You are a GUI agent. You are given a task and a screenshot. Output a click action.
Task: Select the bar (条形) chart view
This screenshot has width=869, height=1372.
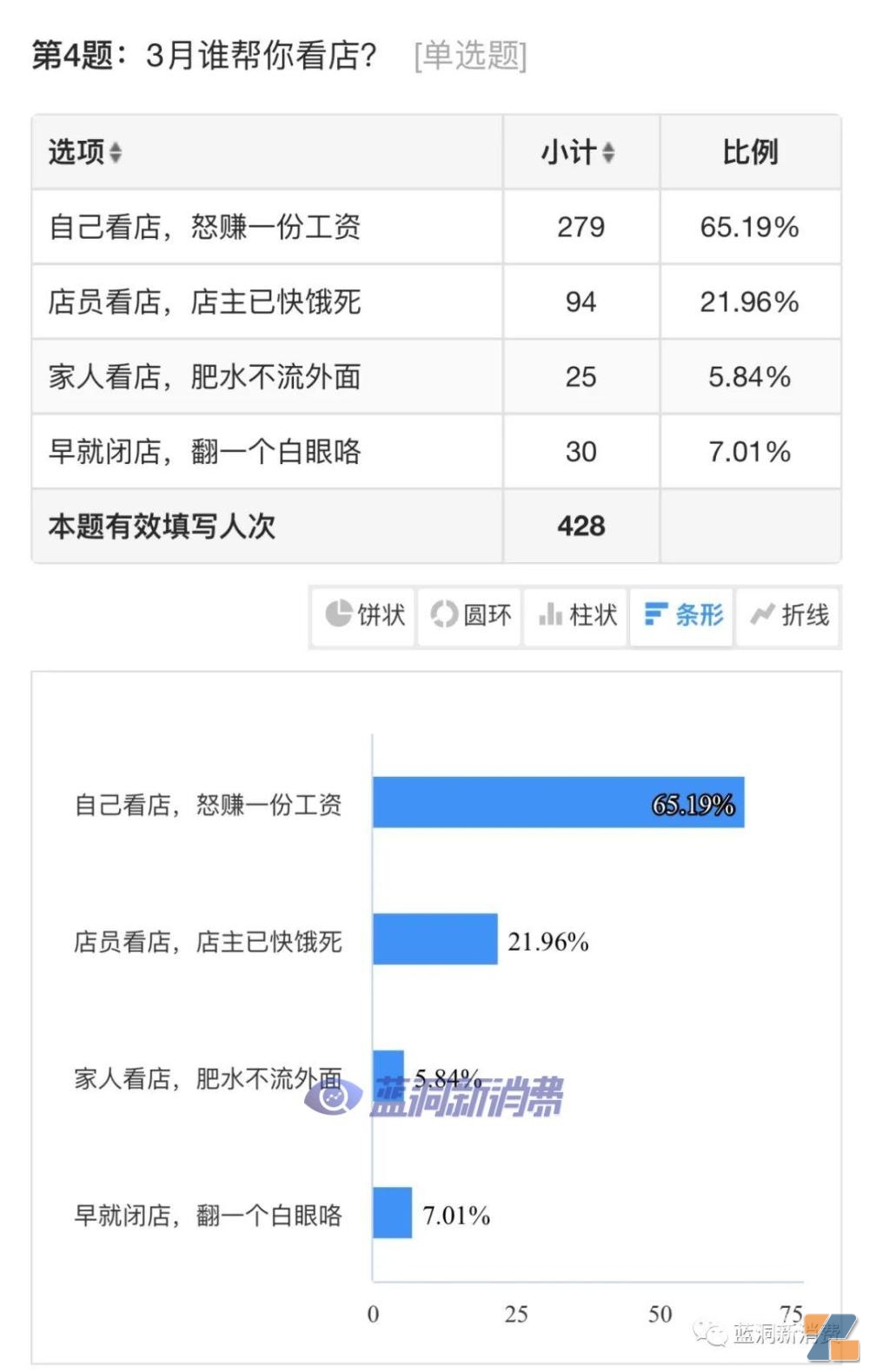(683, 615)
